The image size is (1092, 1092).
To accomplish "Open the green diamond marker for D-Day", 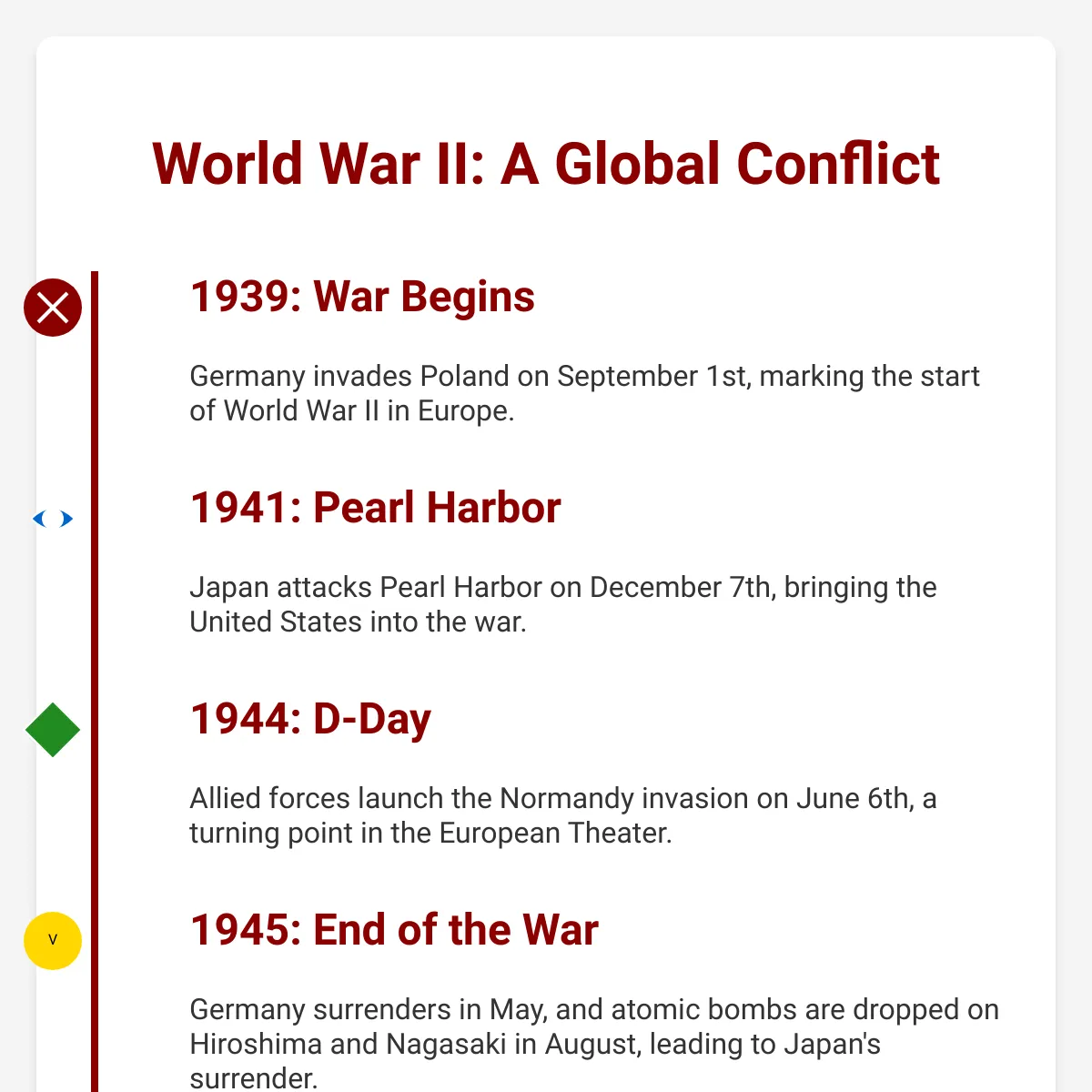I will (x=53, y=730).
